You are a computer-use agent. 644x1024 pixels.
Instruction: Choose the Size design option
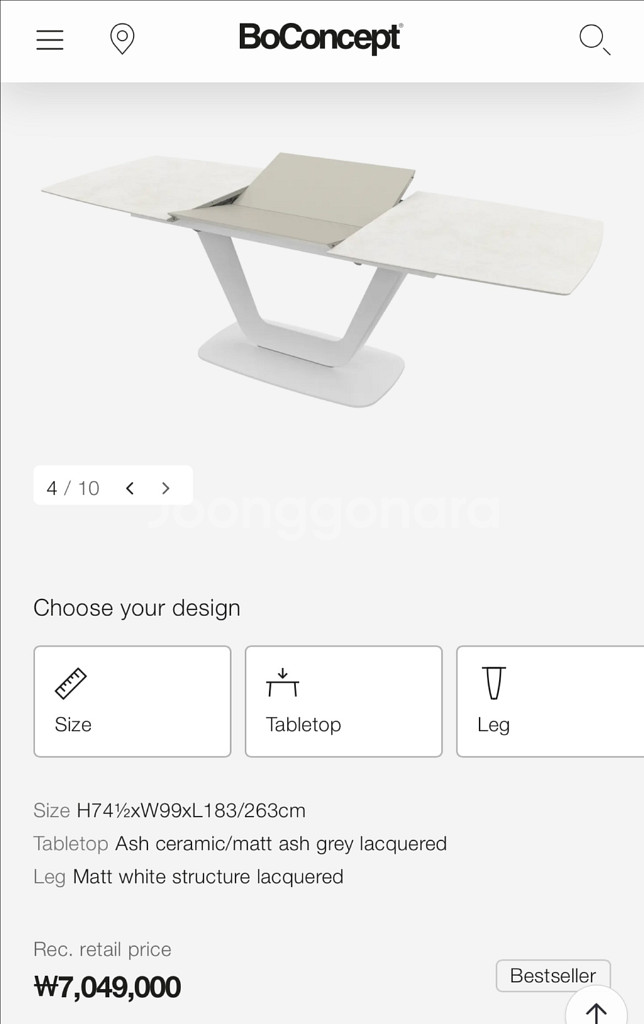(x=132, y=701)
